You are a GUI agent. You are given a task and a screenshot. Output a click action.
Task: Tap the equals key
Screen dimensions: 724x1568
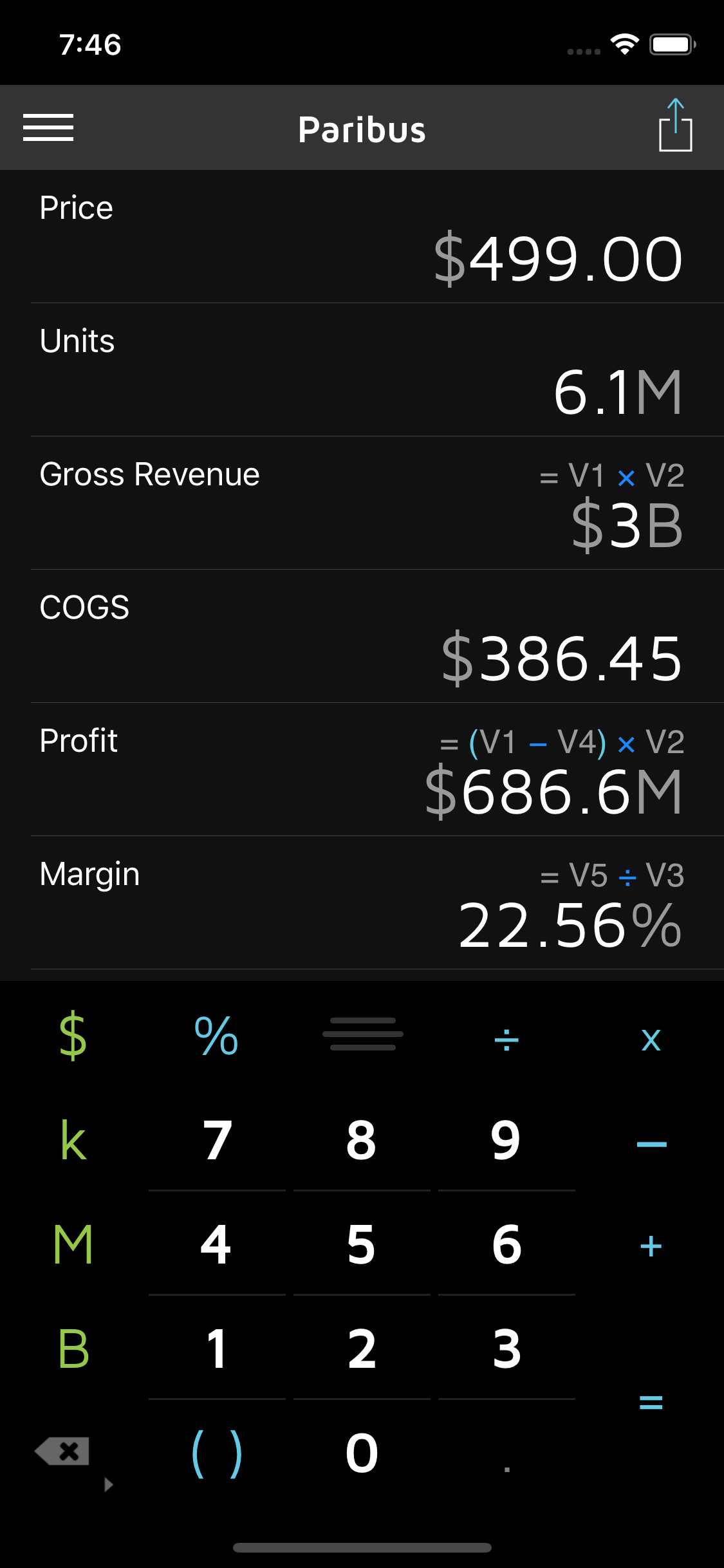pyautogui.click(x=651, y=1402)
